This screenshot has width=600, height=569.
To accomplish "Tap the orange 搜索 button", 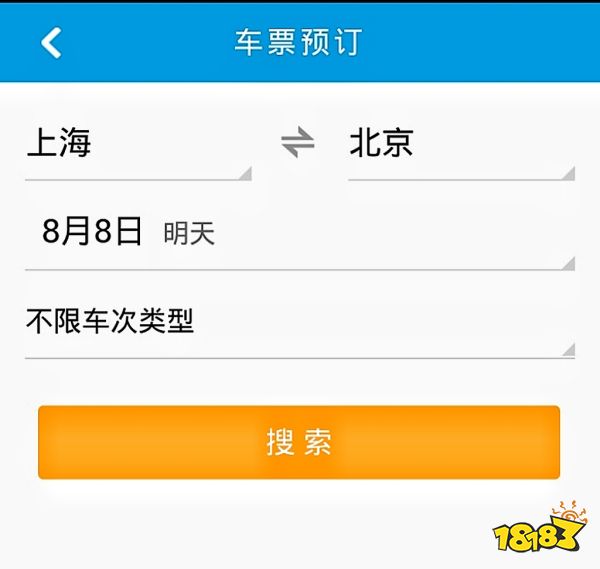I will pyautogui.click(x=298, y=442).
